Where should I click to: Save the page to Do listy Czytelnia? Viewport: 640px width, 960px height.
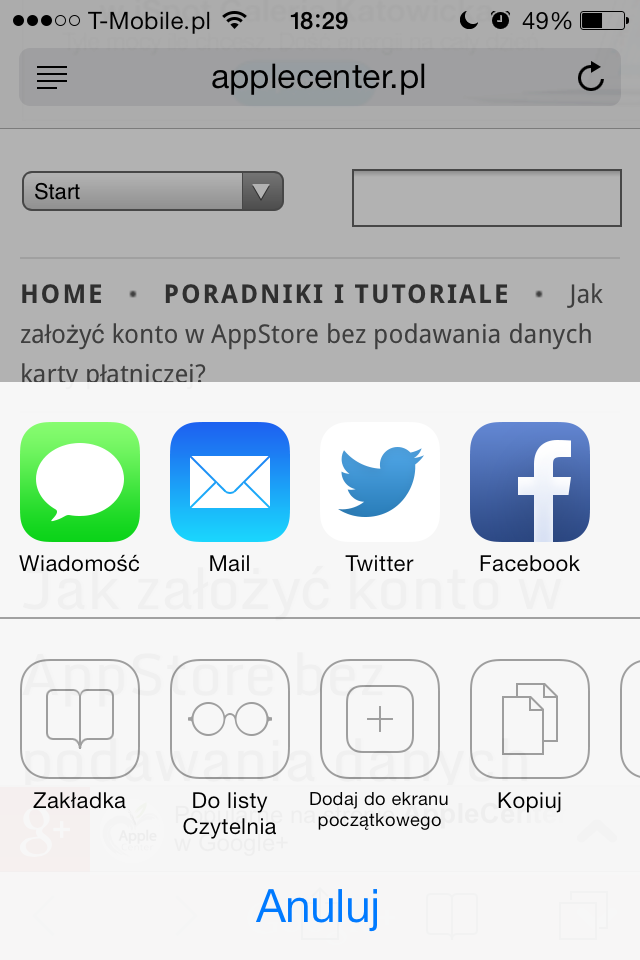(230, 719)
